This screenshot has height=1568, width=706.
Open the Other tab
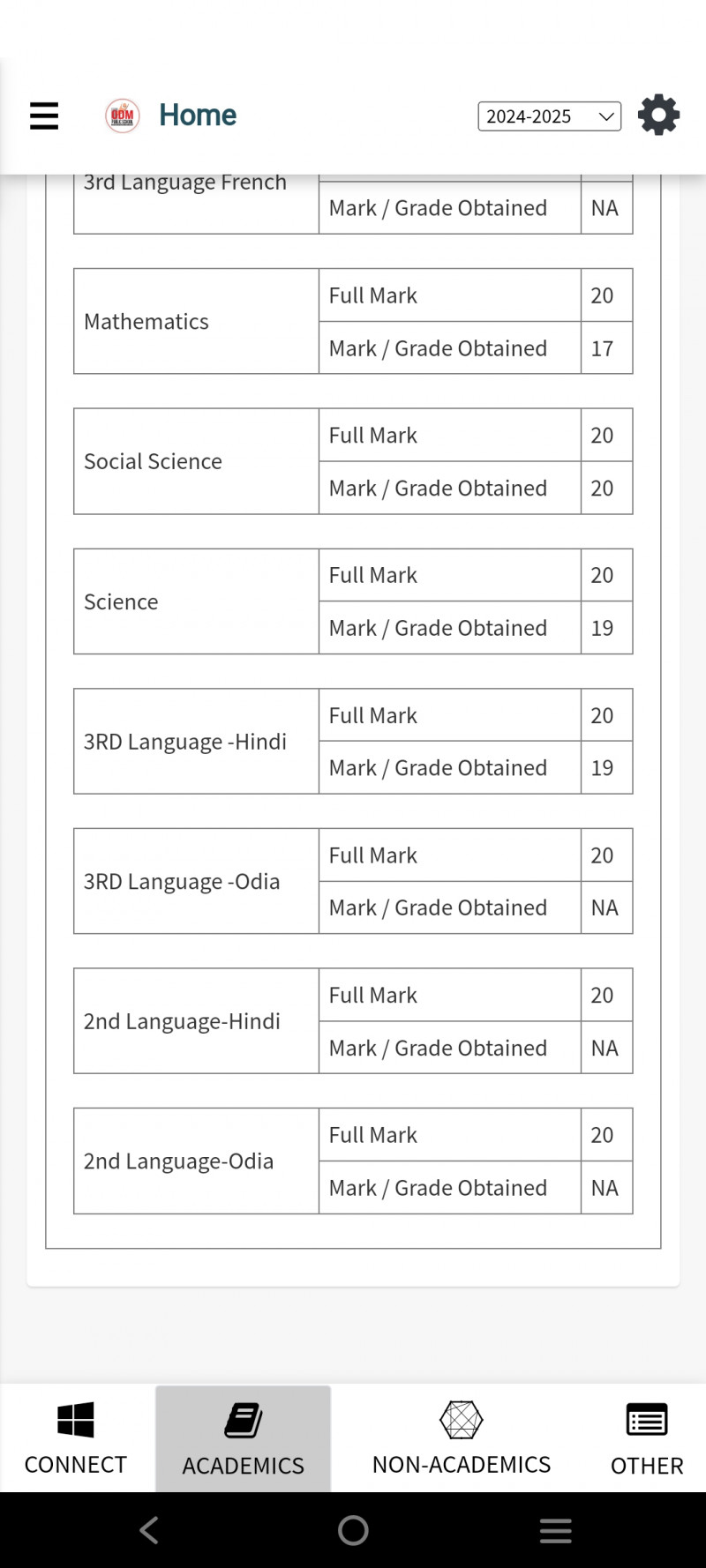click(647, 1437)
